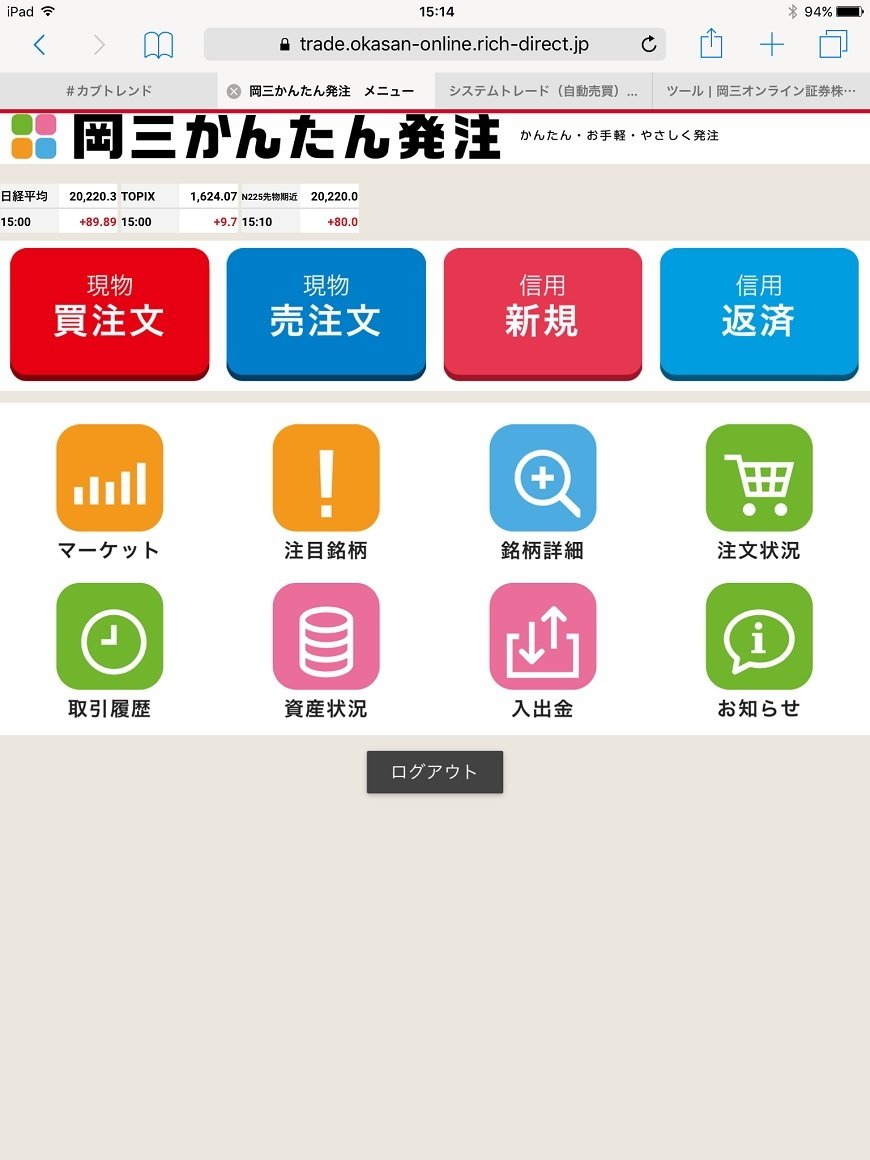Open 銘柄詳細 stock detail search
870x1160 pixels.
click(542, 478)
